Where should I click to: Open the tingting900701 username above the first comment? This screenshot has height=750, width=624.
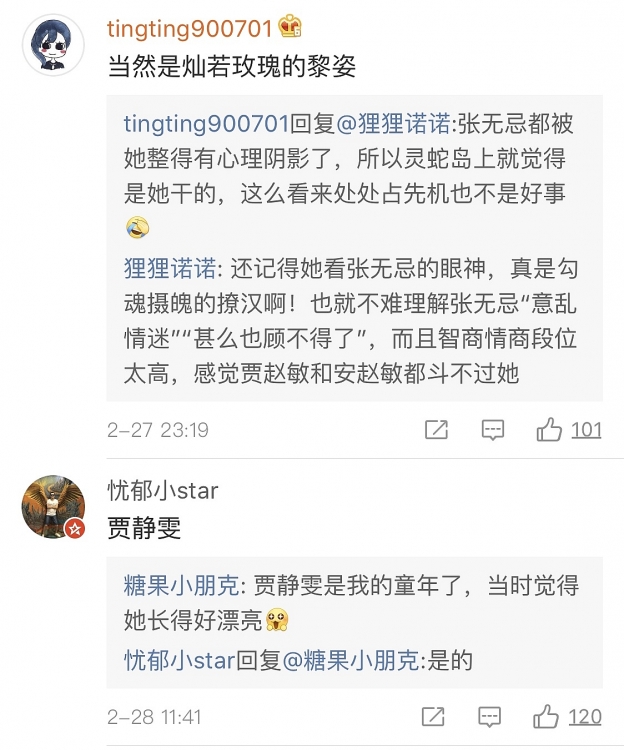tap(189, 27)
